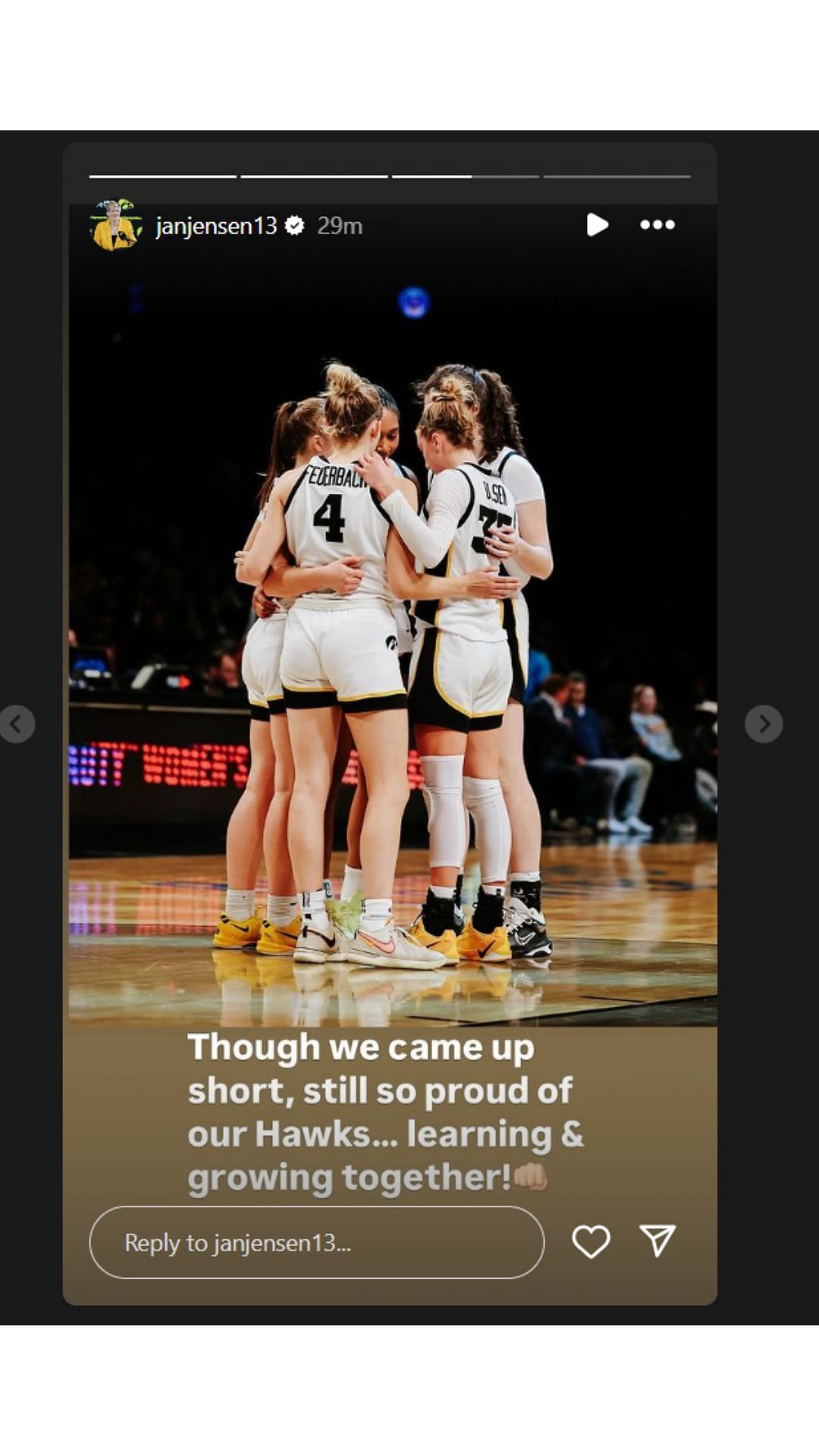Open the janjensen13 username link

(x=216, y=226)
